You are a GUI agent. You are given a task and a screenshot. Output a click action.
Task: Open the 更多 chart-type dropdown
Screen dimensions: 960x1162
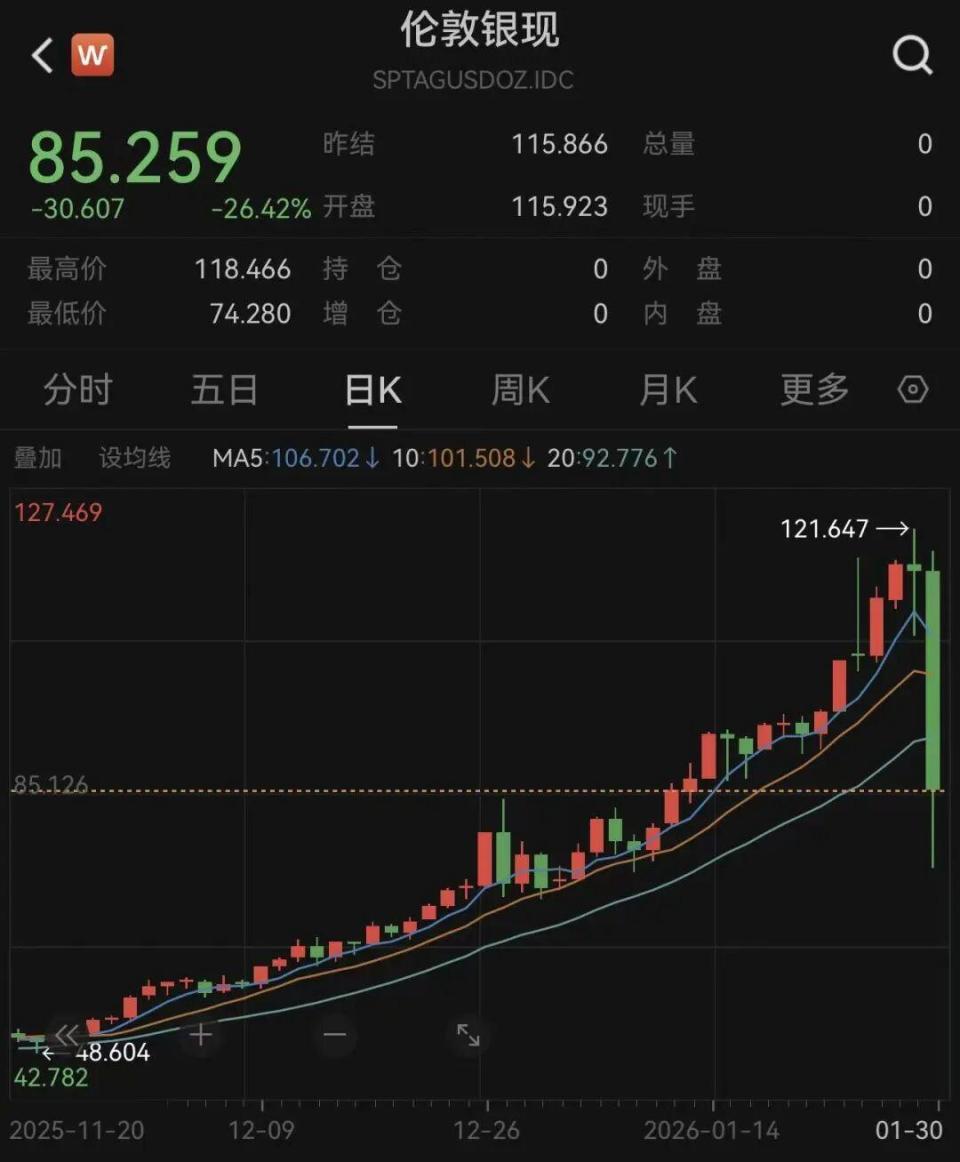pos(814,390)
